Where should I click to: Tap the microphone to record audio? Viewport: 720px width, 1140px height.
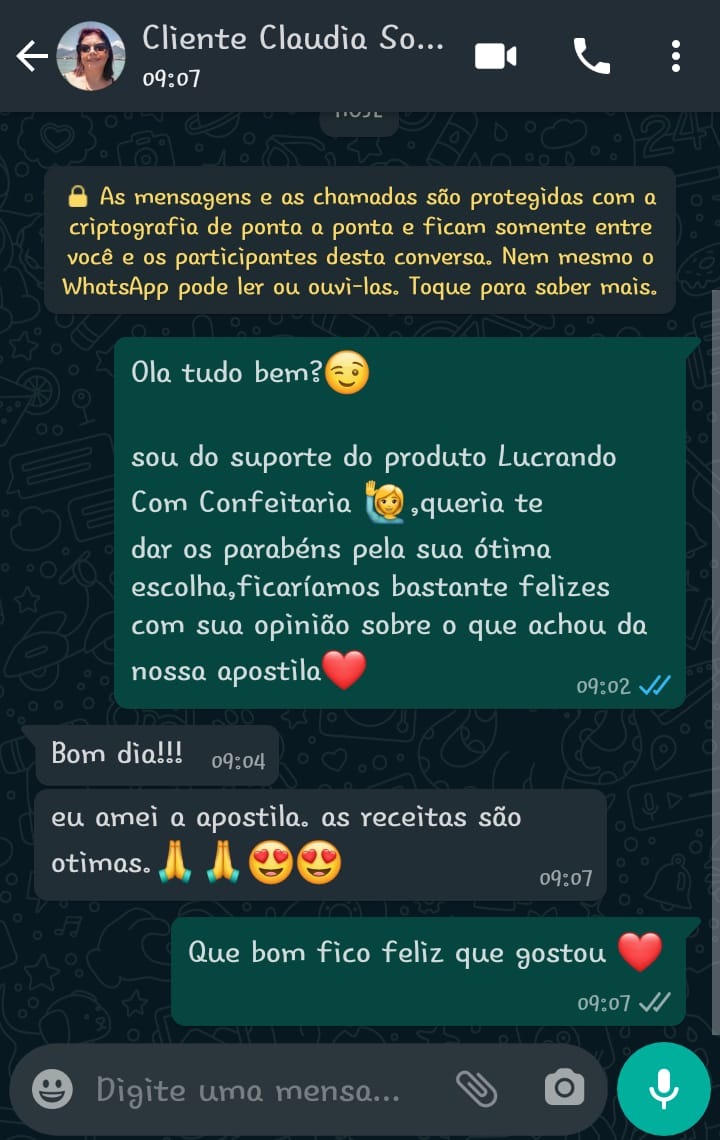[x=663, y=1088]
